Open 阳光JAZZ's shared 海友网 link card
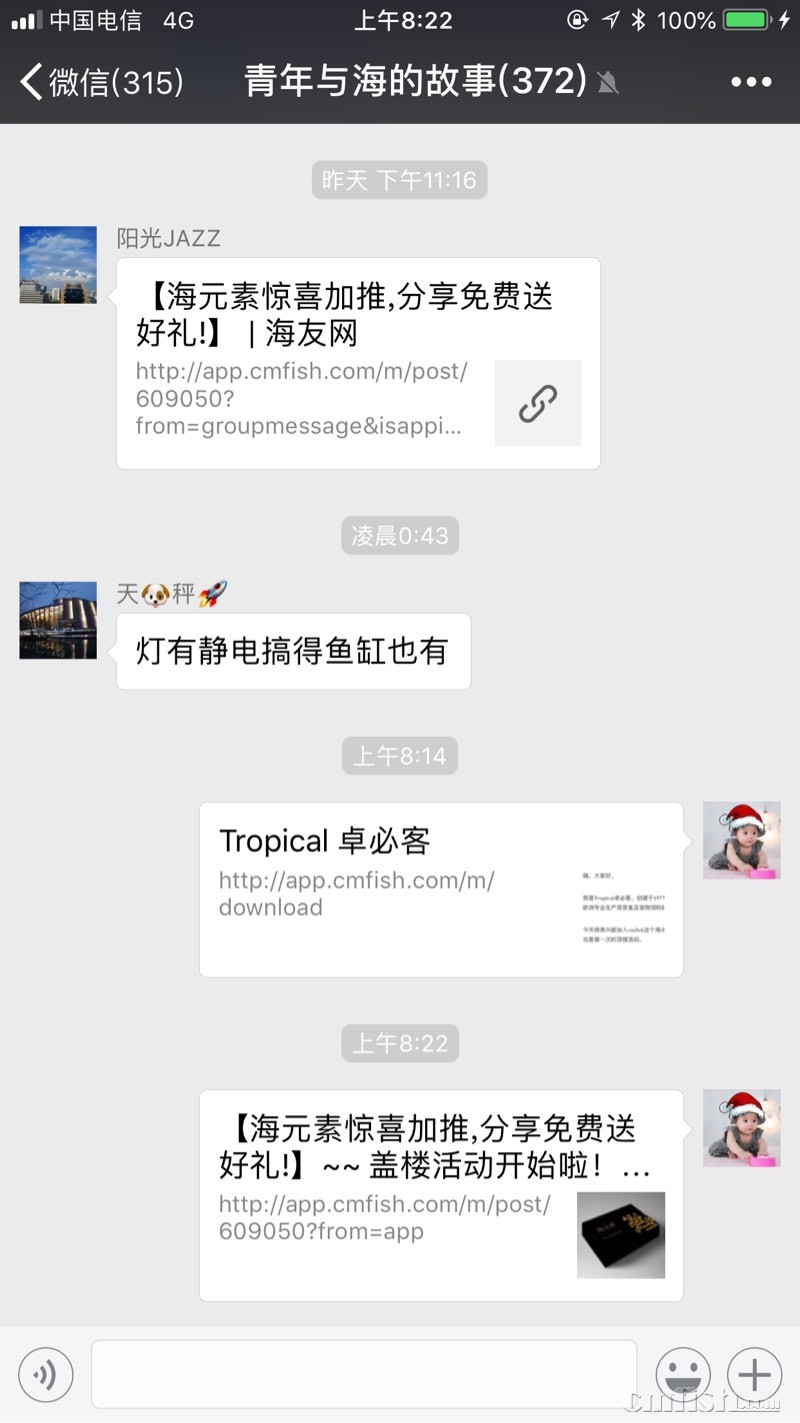The height and width of the screenshot is (1423, 800). (358, 364)
